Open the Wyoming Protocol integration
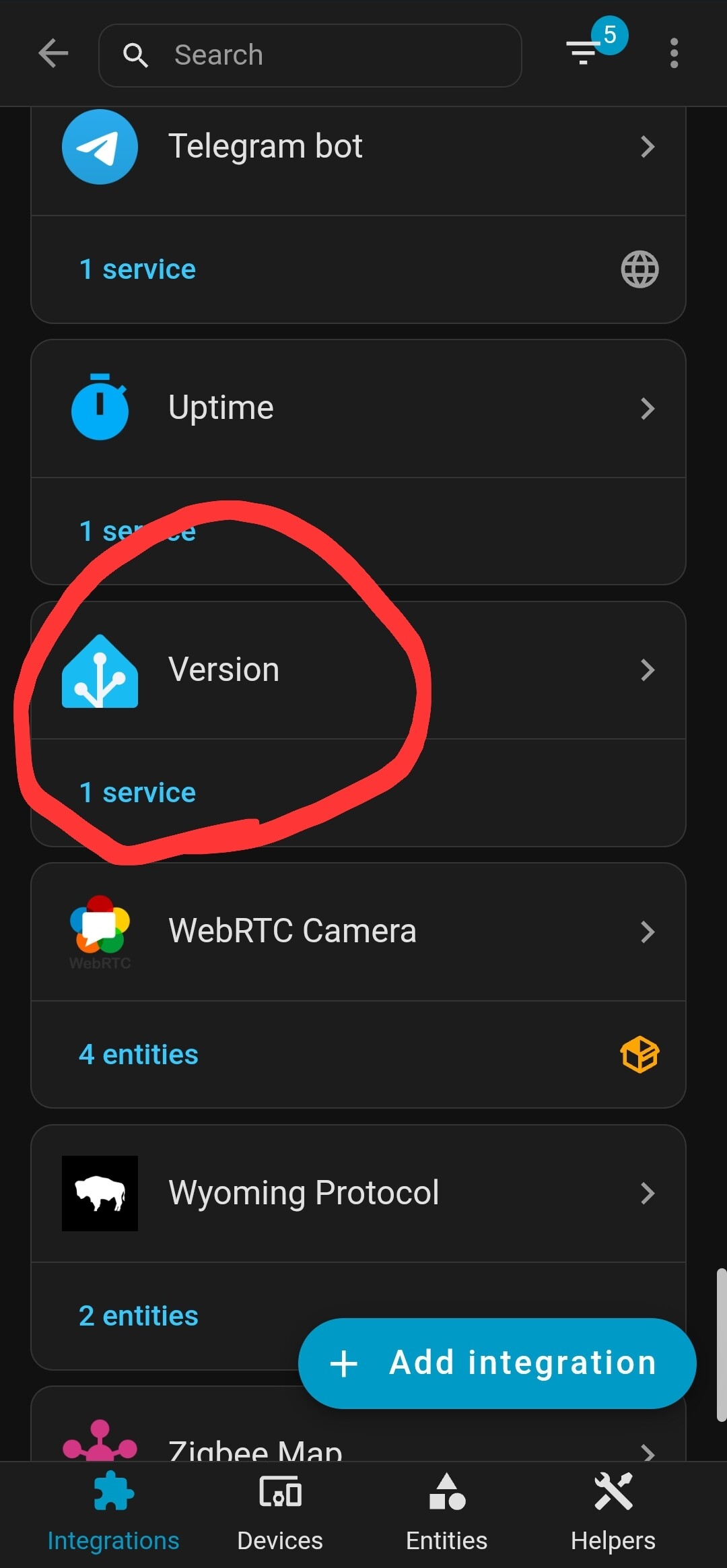Viewport: 727px width, 1568px height. (x=358, y=1193)
